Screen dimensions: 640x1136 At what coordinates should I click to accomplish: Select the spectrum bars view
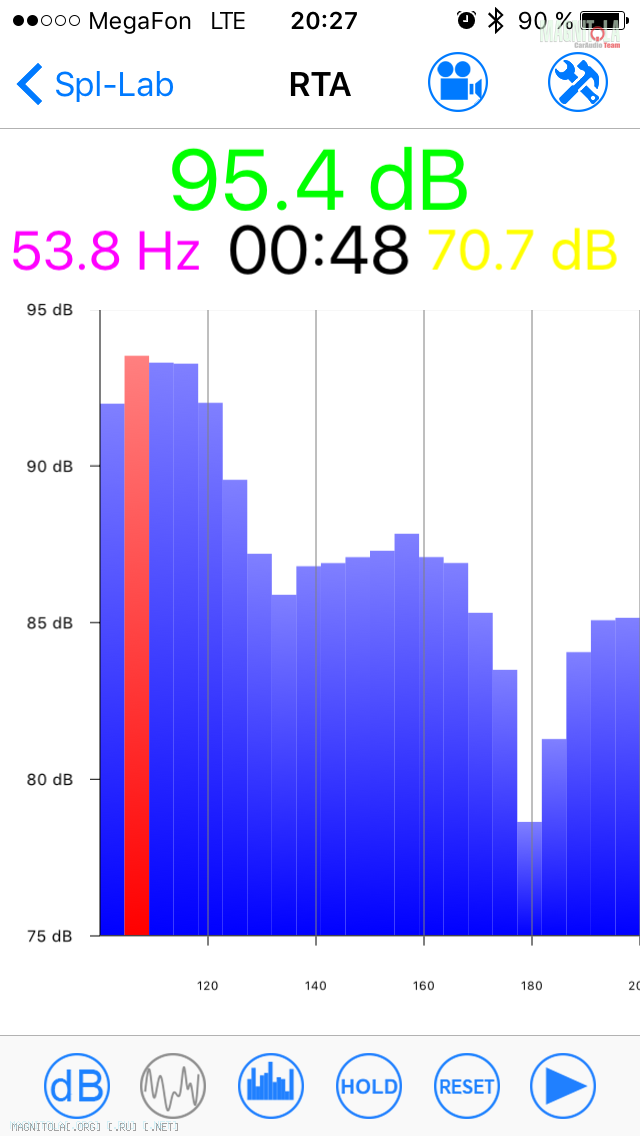point(271,1085)
